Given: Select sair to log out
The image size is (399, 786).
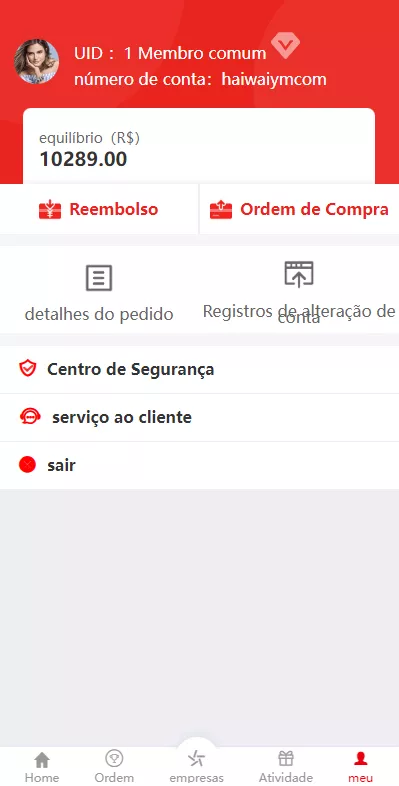Looking at the screenshot, I should (x=200, y=465).
